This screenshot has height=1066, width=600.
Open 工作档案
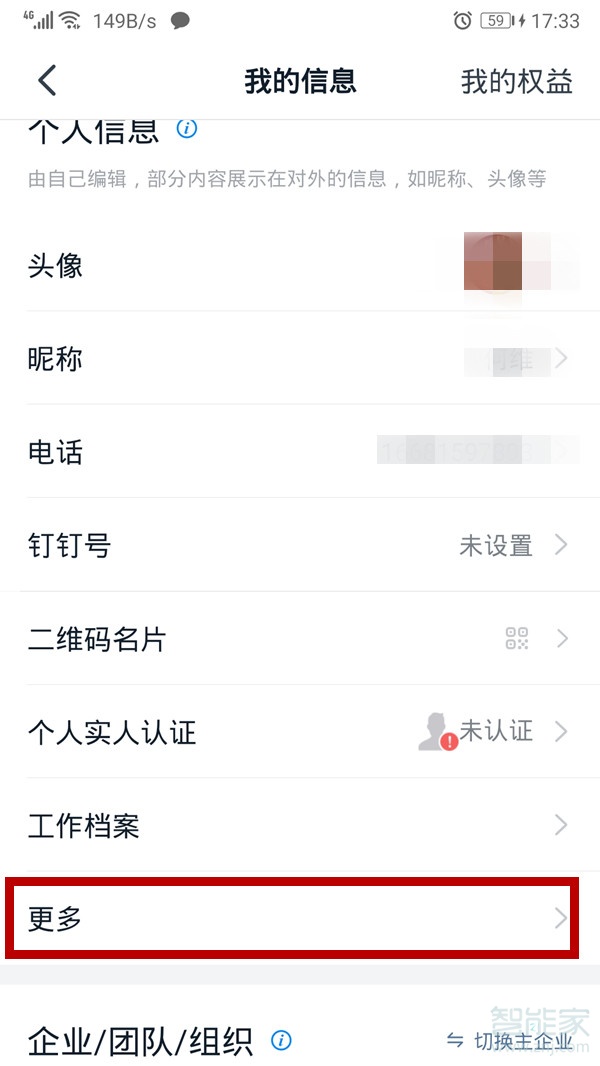(300, 826)
